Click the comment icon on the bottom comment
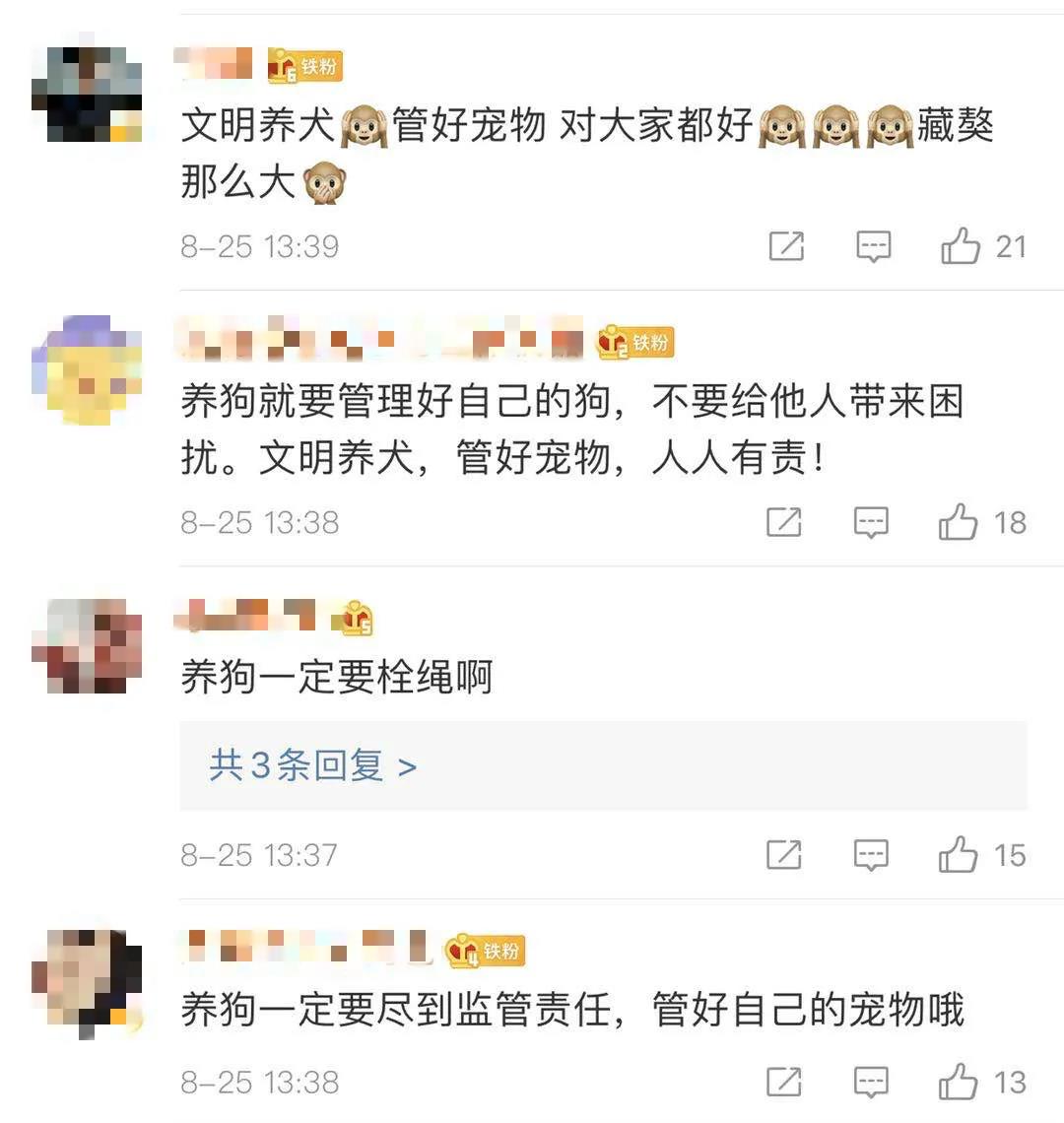This screenshot has height=1123, width=1064. pyautogui.click(x=871, y=1079)
